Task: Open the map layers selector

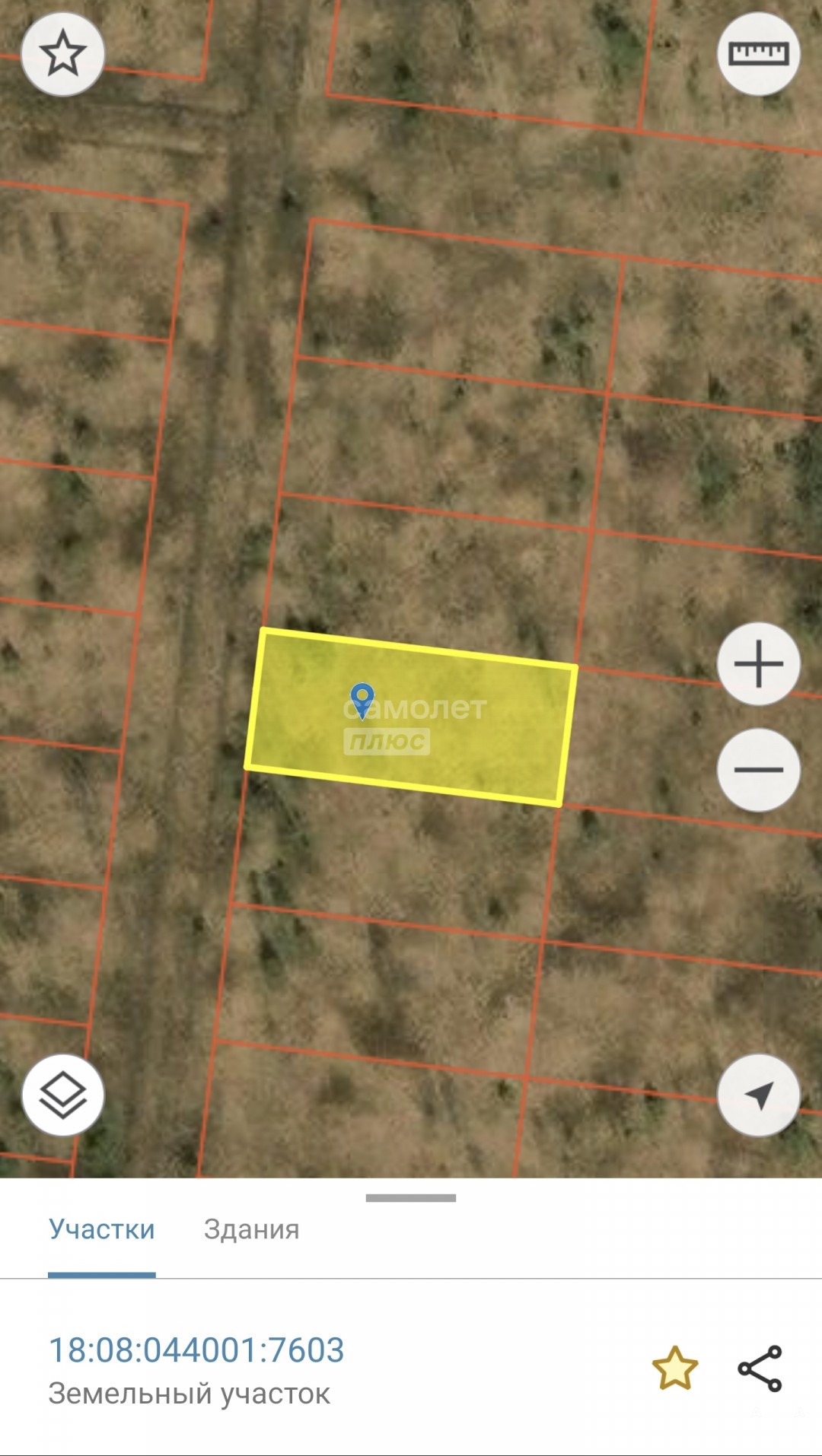Action: pyautogui.click(x=62, y=1095)
